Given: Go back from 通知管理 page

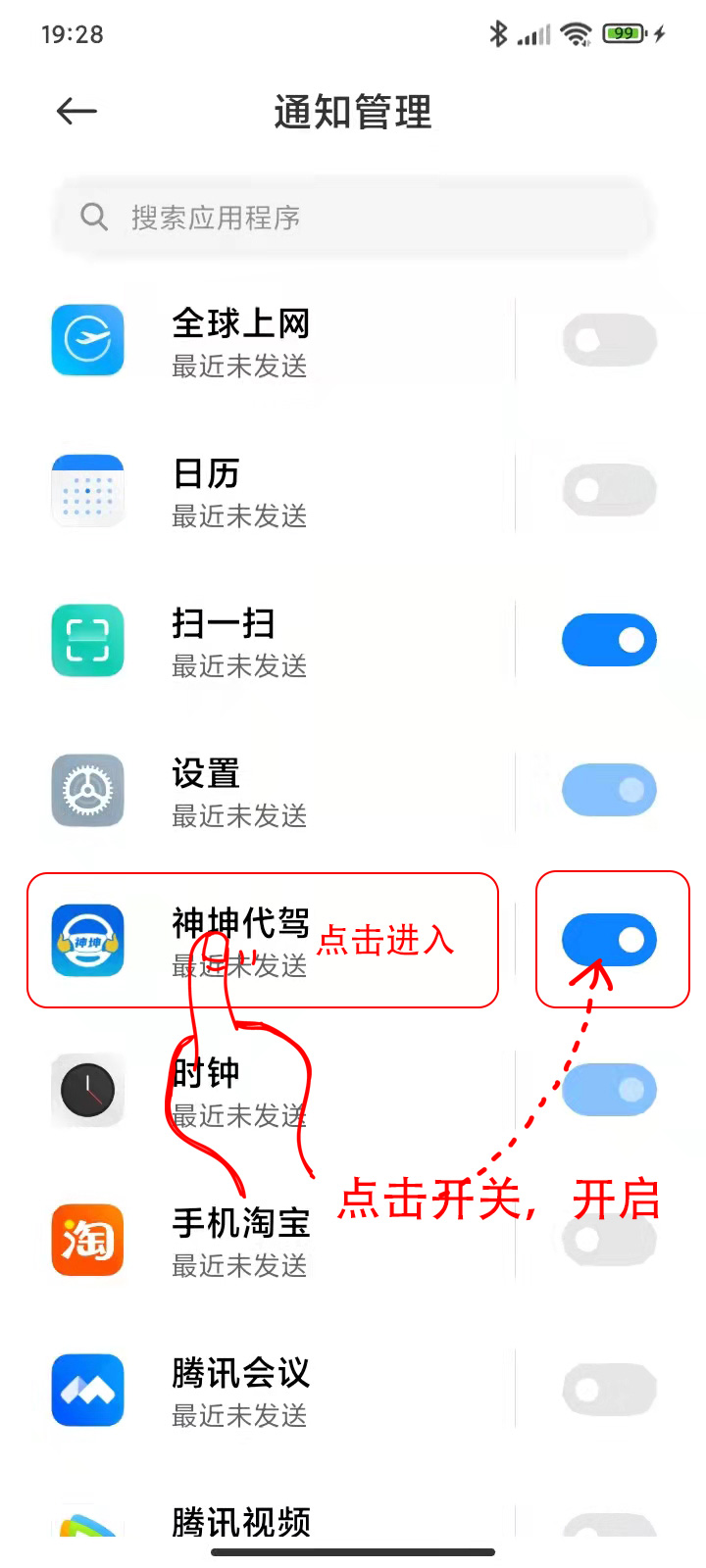Looking at the screenshot, I should pyautogui.click(x=76, y=112).
